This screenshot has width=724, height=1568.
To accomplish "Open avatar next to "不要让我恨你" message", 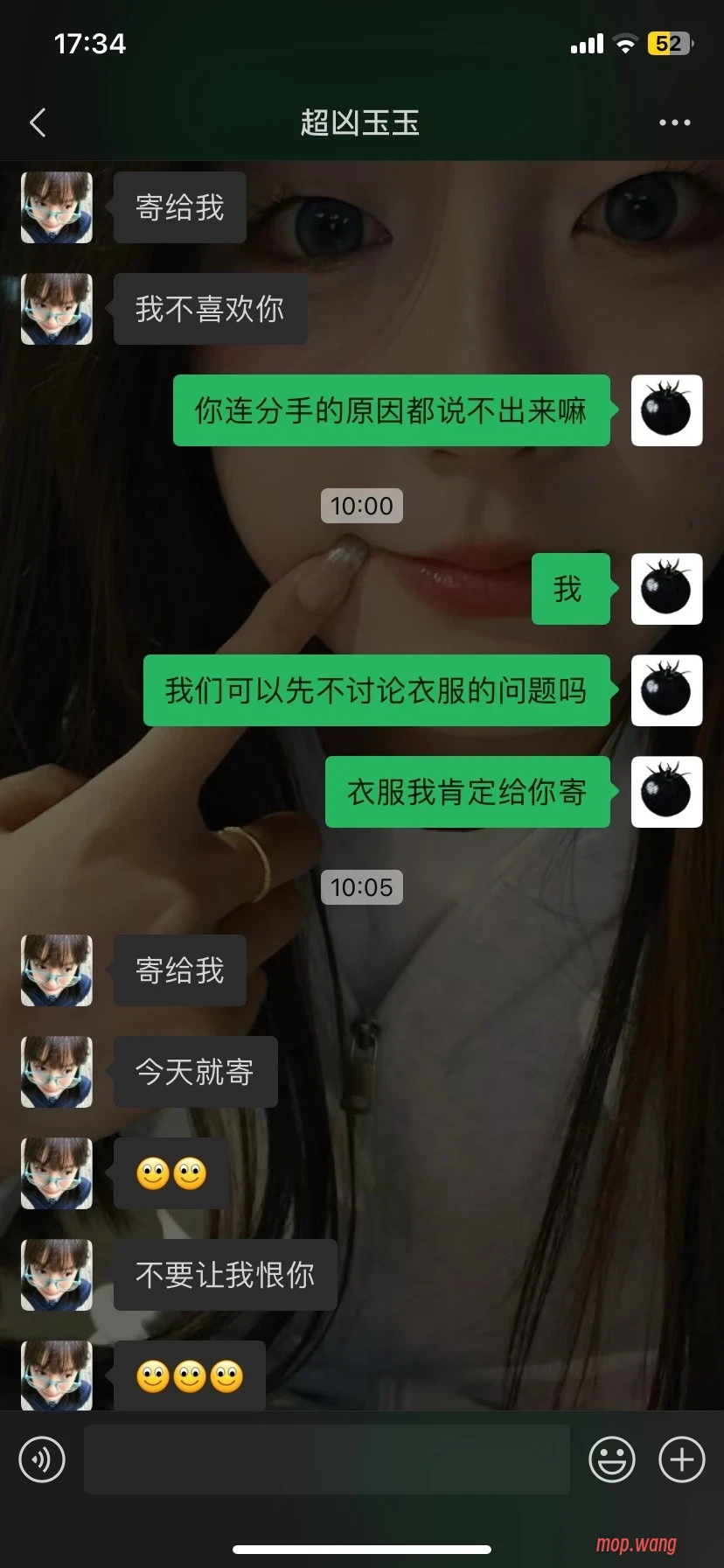I will click(x=57, y=1275).
